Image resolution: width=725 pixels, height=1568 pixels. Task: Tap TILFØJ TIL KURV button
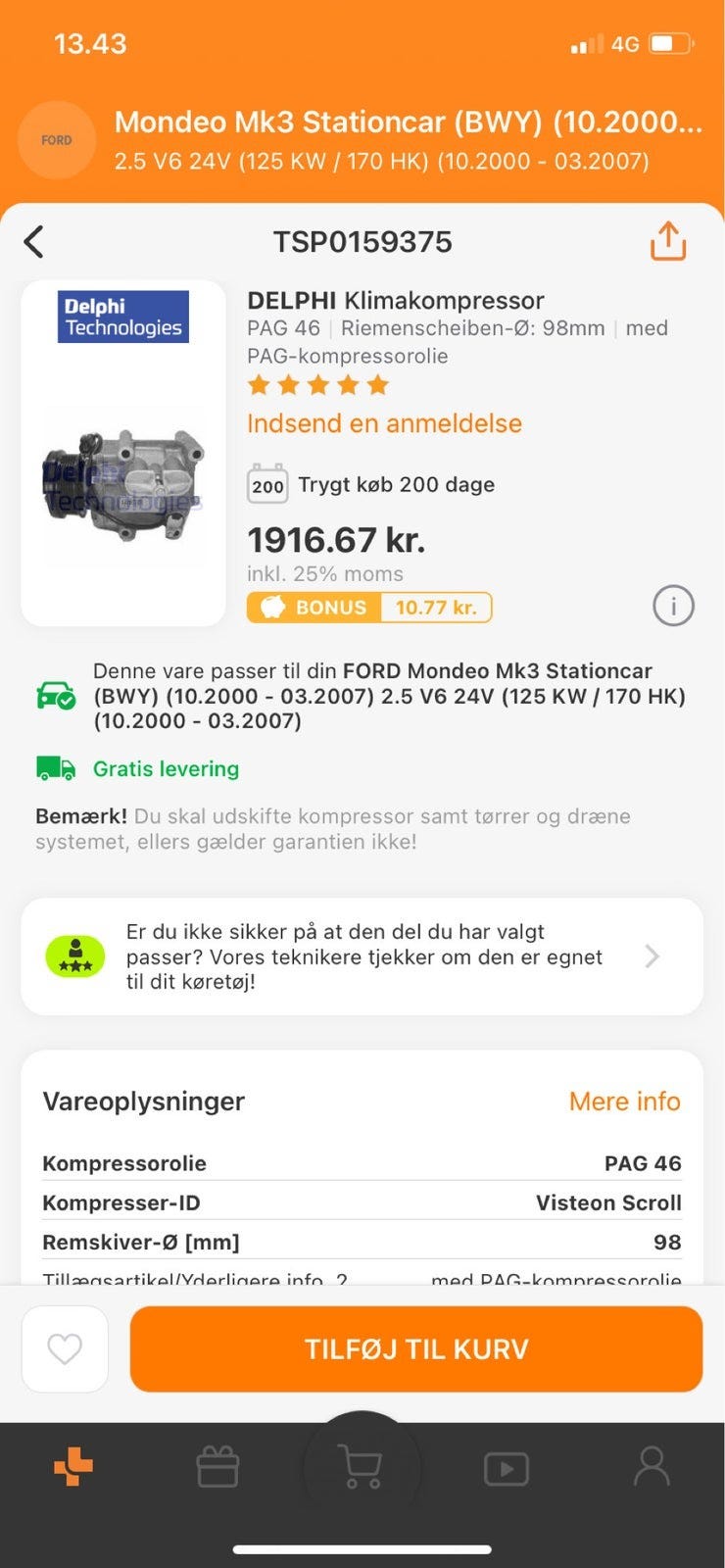tap(416, 1349)
